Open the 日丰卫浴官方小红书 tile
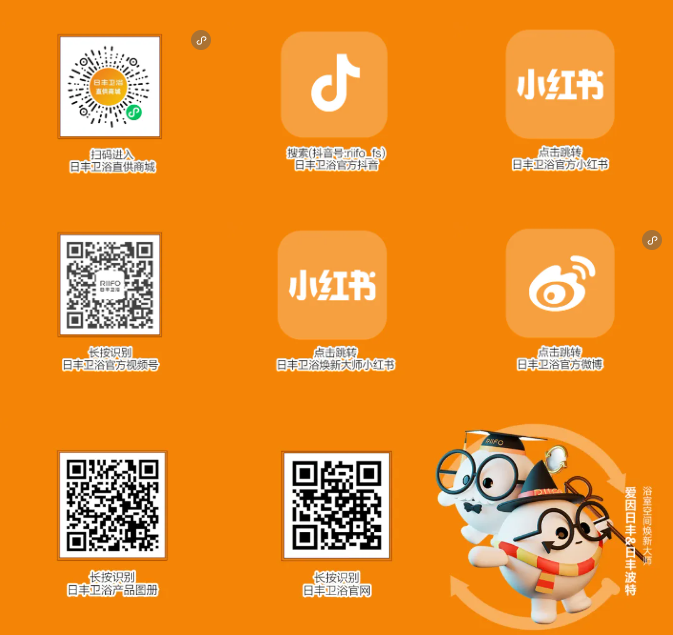 [x=559, y=85]
